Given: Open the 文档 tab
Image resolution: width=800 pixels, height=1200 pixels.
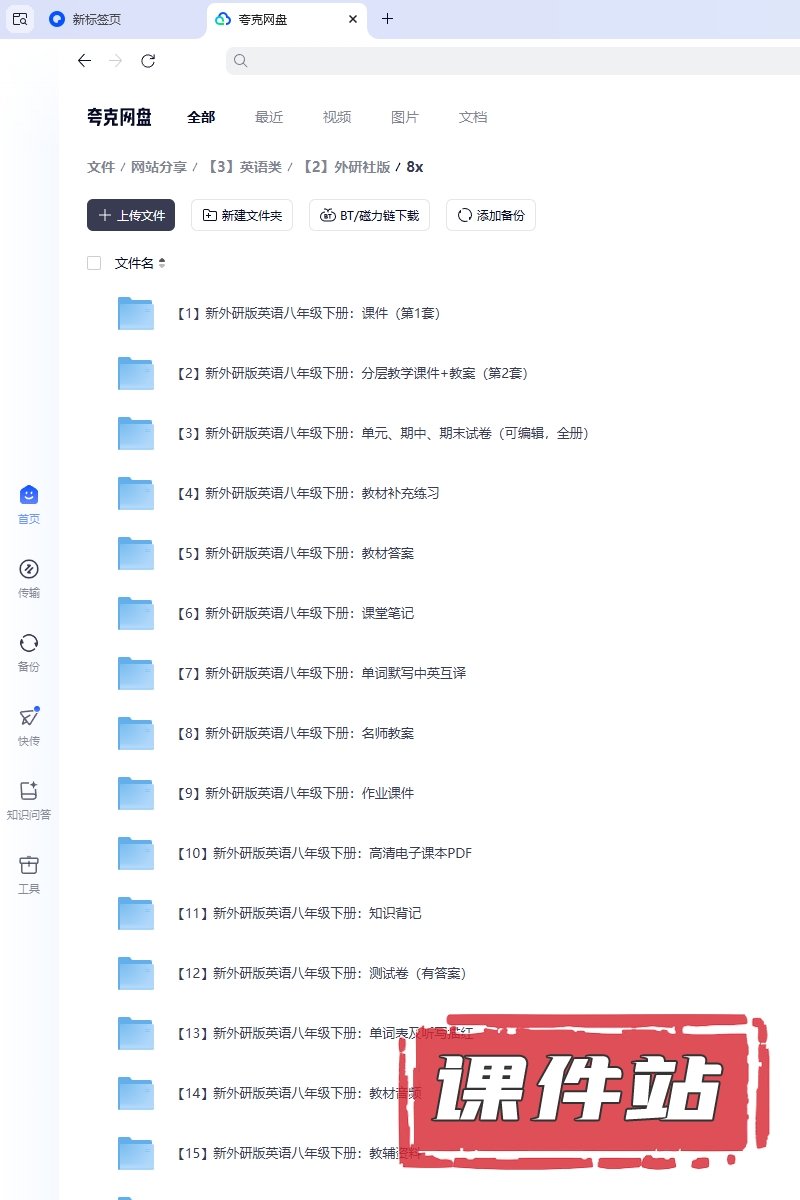Looking at the screenshot, I should 473,117.
